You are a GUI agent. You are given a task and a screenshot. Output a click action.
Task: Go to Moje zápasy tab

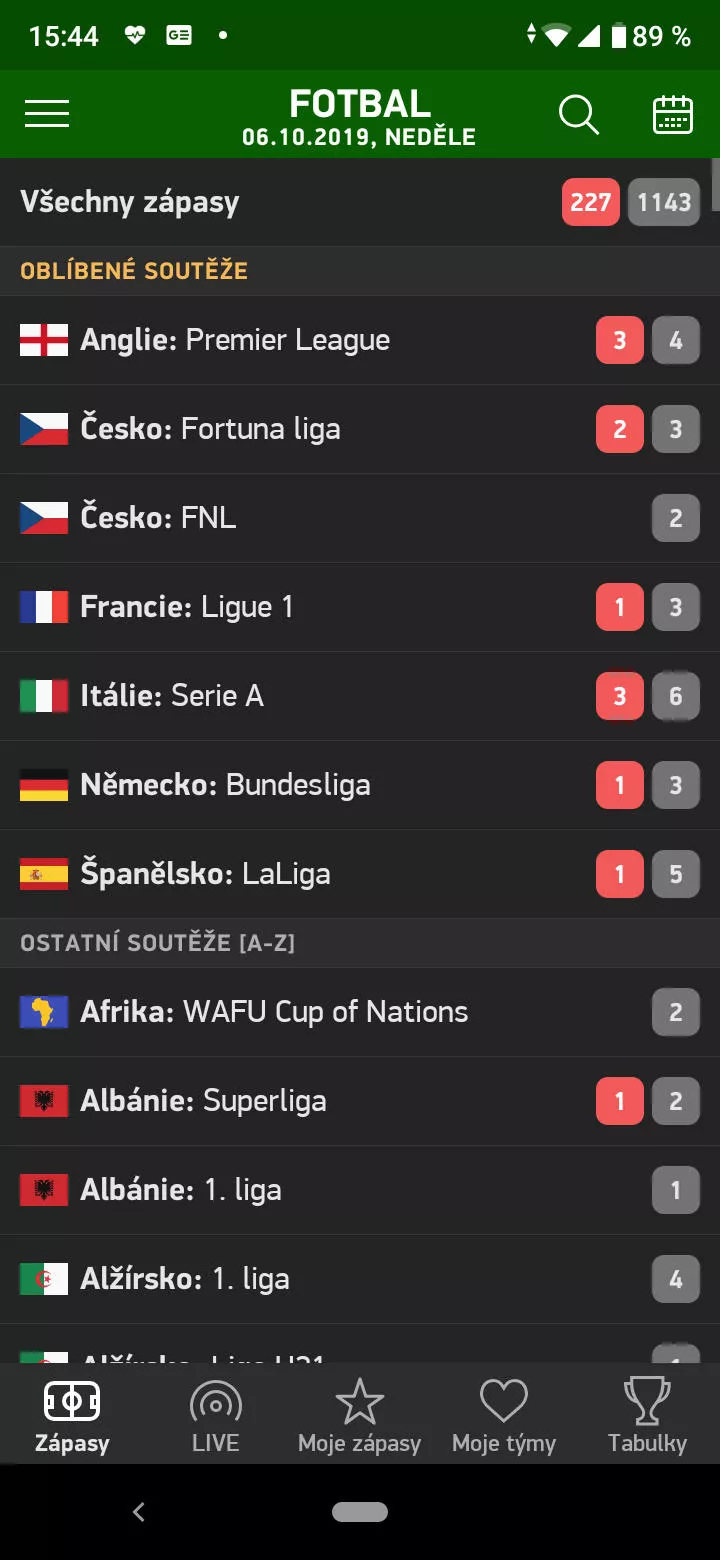point(360,1415)
